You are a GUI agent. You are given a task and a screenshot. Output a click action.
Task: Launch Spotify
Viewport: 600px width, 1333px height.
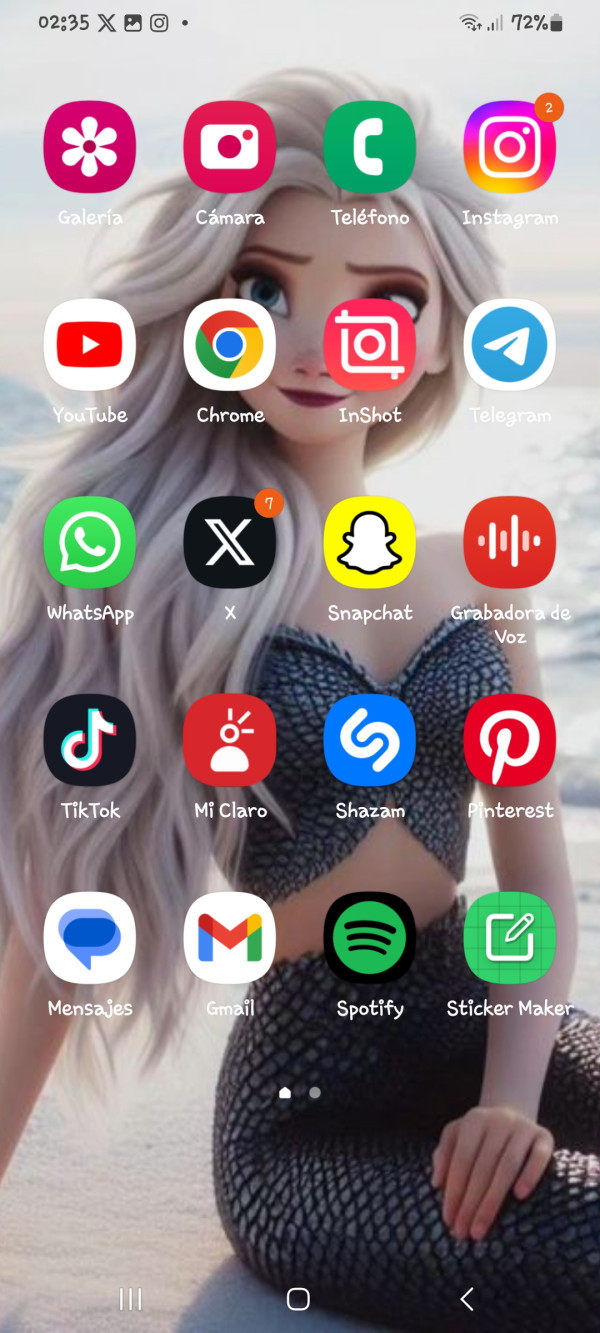coord(370,938)
